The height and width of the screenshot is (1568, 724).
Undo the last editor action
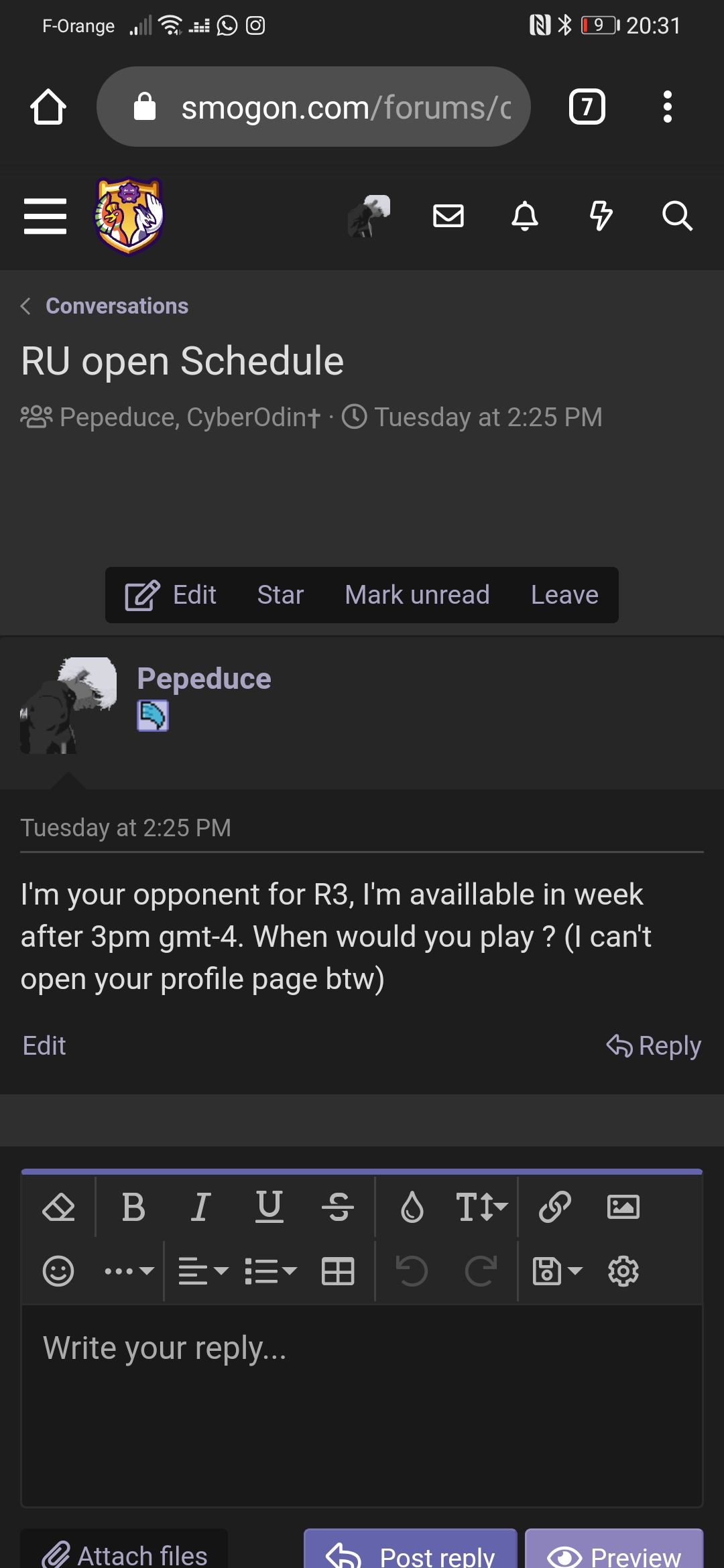(411, 1269)
